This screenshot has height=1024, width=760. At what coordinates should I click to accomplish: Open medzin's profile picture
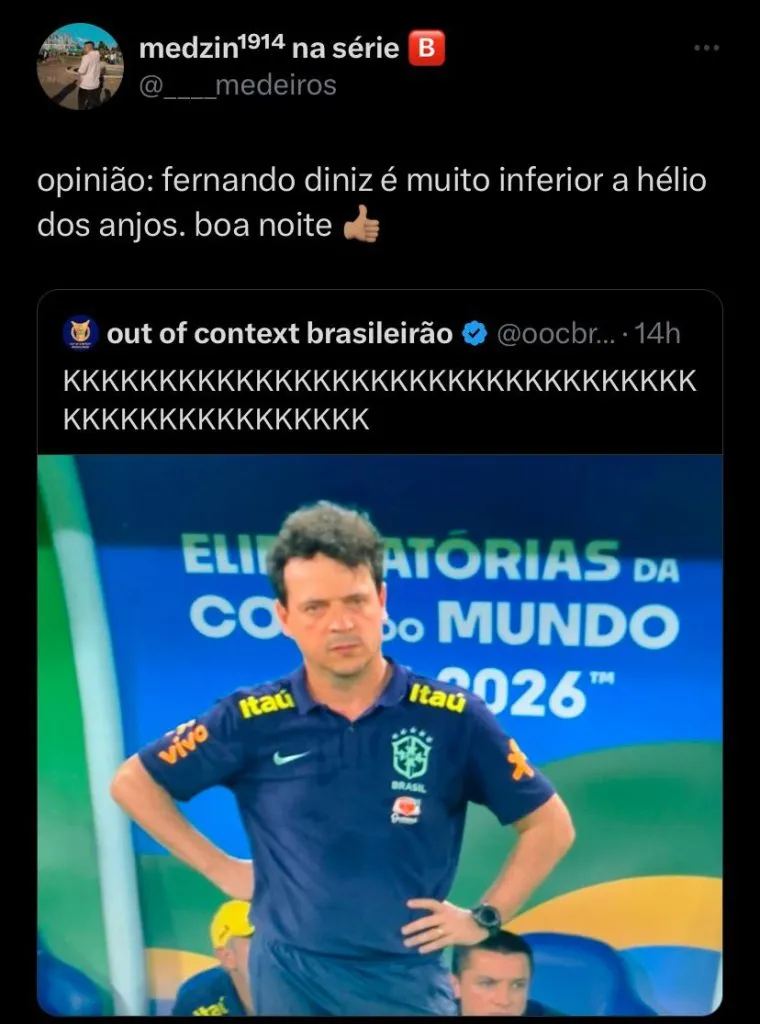point(80,66)
